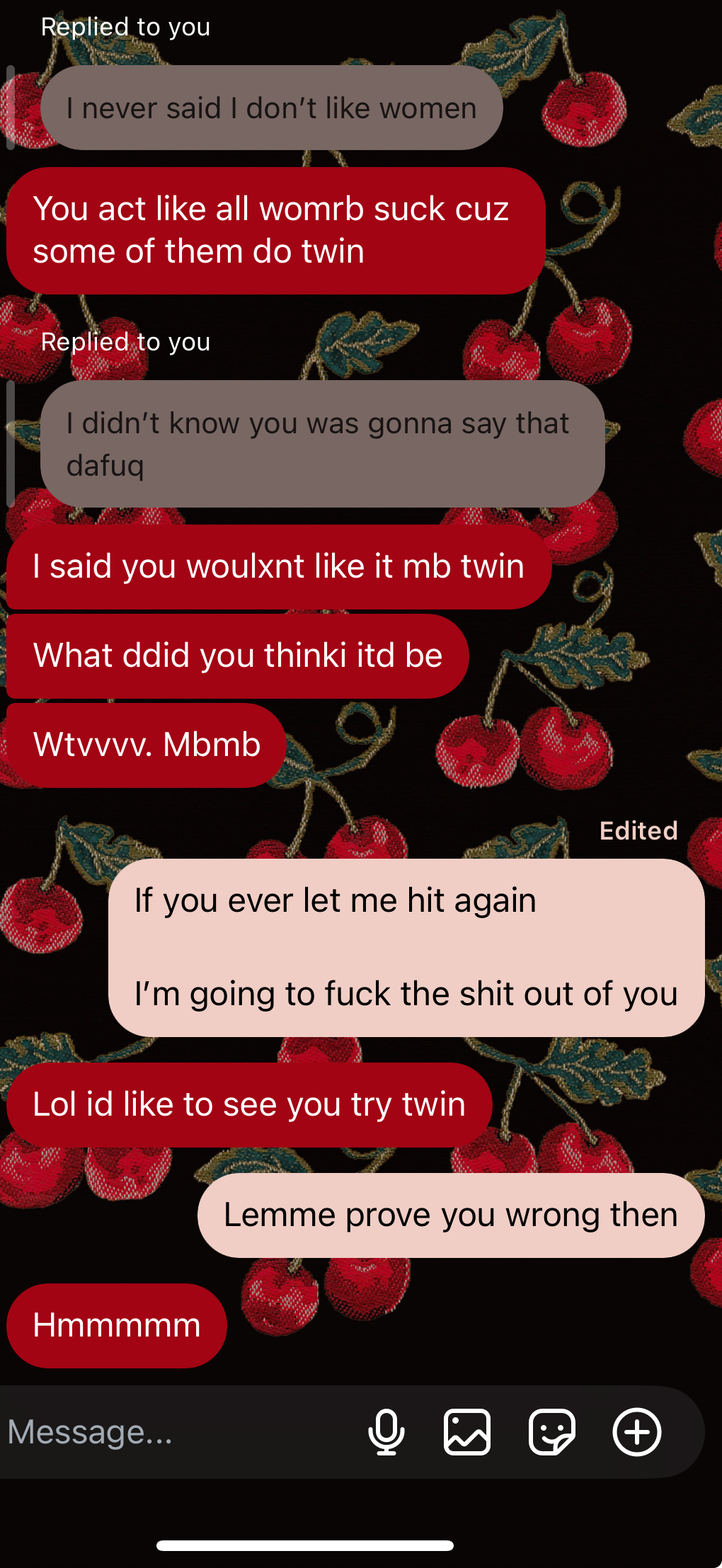Image resolution: width=722 pixels, height=1568 pixels.
Task: Open the photo gallery picker icon
Action: [x=467, y=1432]
